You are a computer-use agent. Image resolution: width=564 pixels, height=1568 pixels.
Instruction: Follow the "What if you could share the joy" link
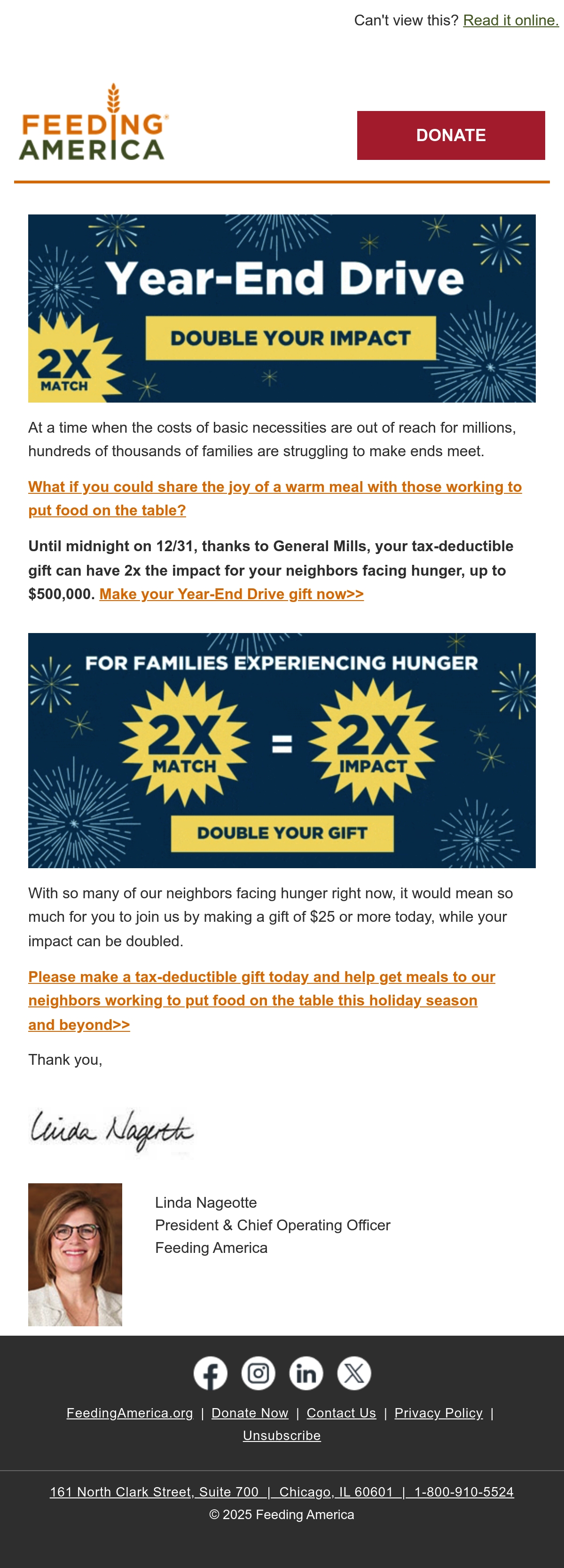coord(275,499)
